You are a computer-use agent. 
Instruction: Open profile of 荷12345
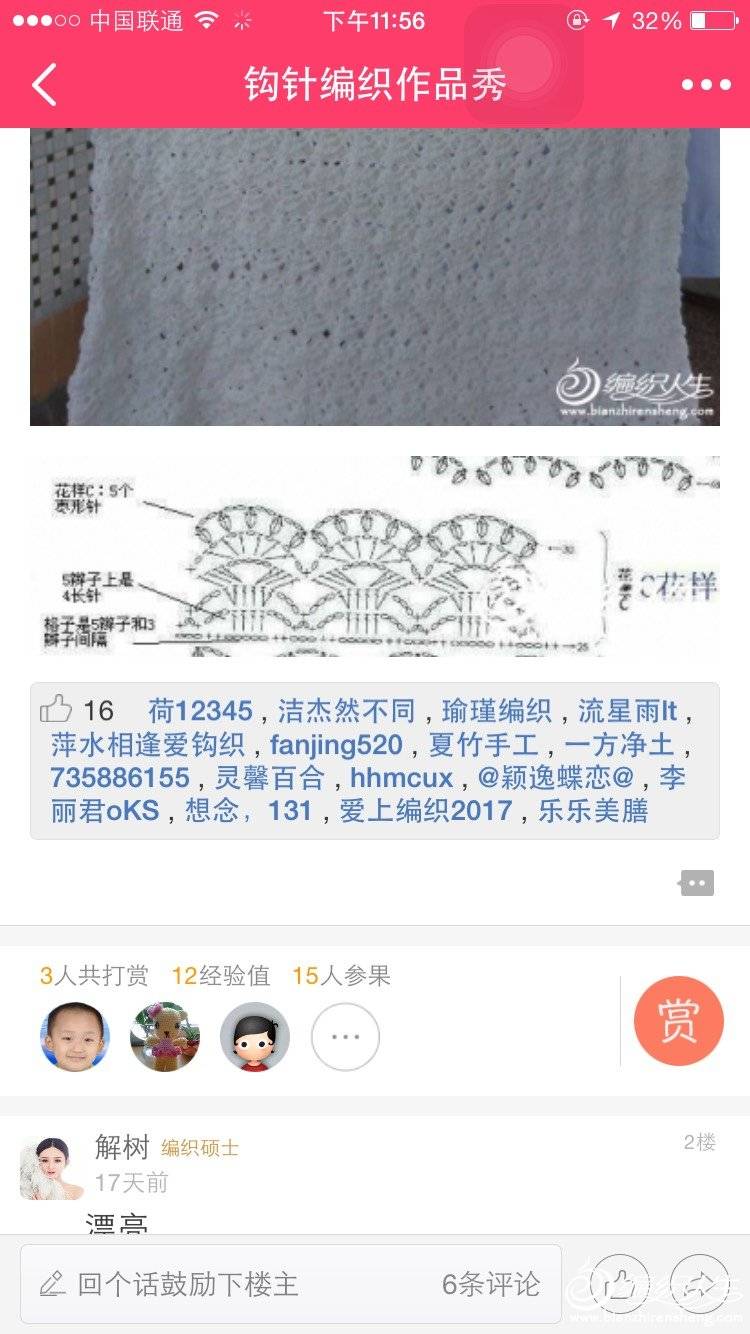pyautogui.click(x=200, y=712)
